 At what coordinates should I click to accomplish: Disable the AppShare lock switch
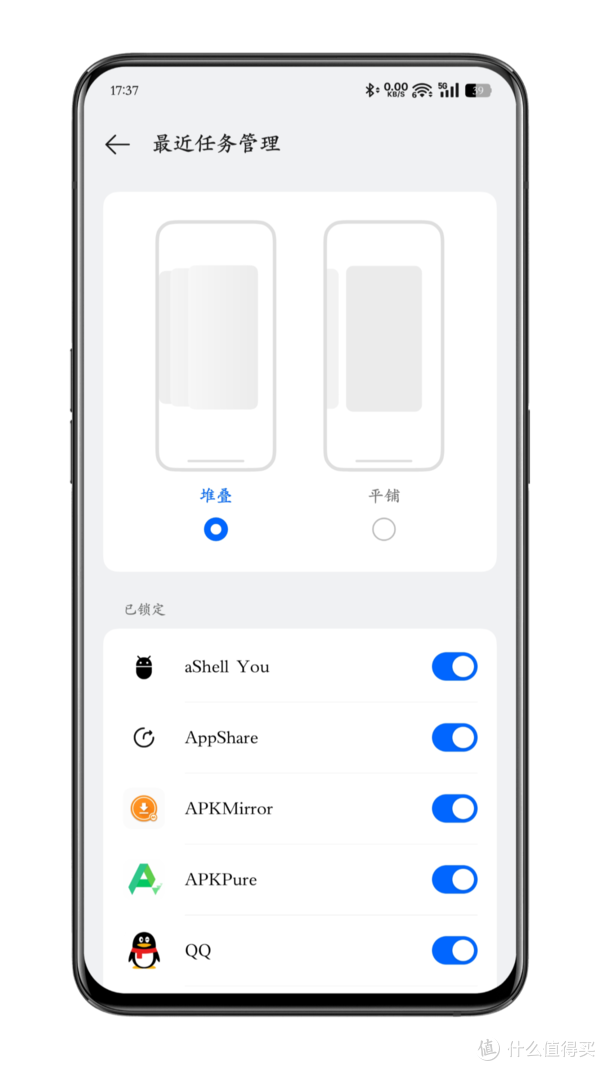click(455, 738)
